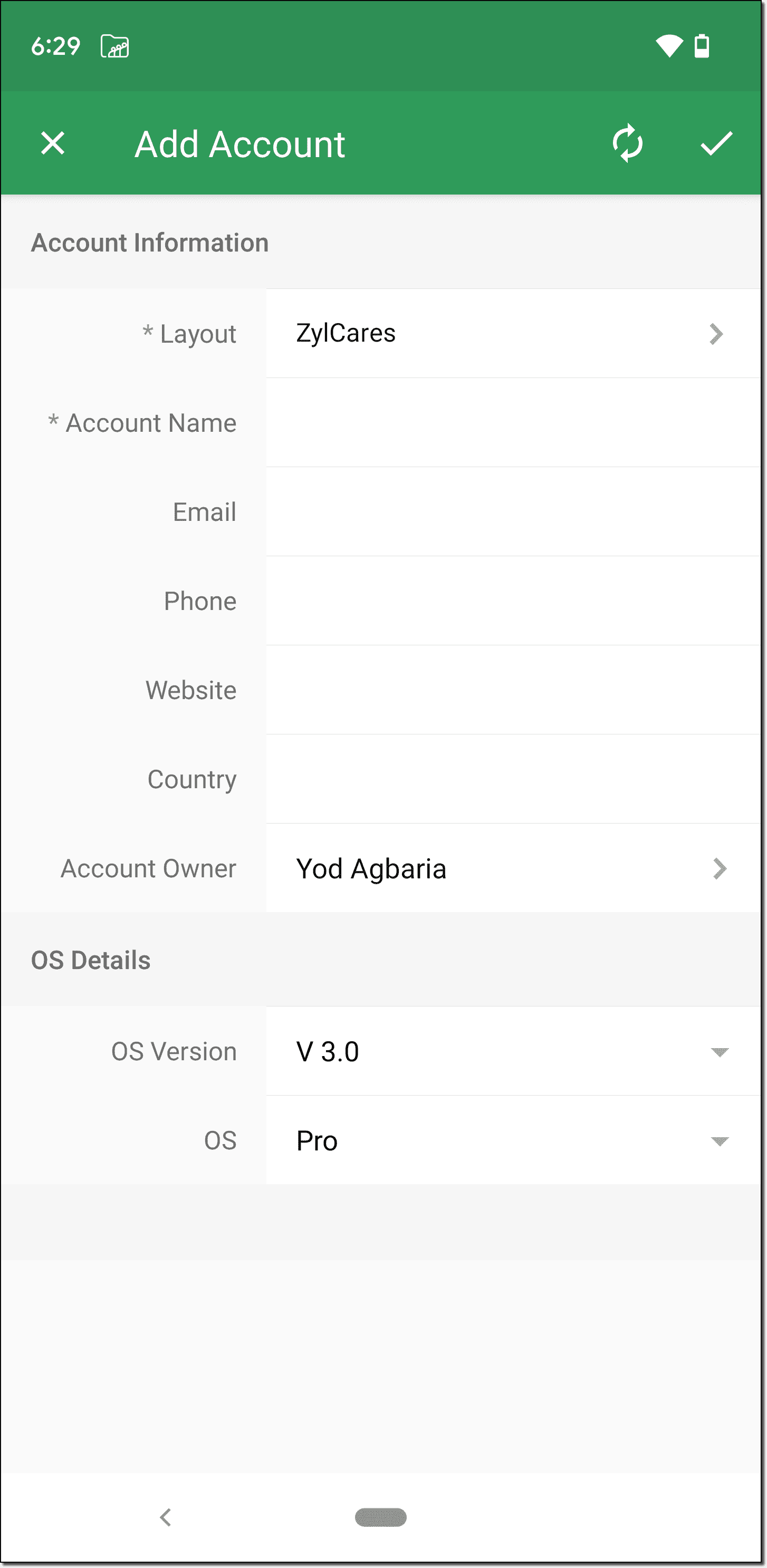Image resolution: width=767 pixels, height=1568 pixels.
Task: Select the Phone input field
Action: coord(512,601)
